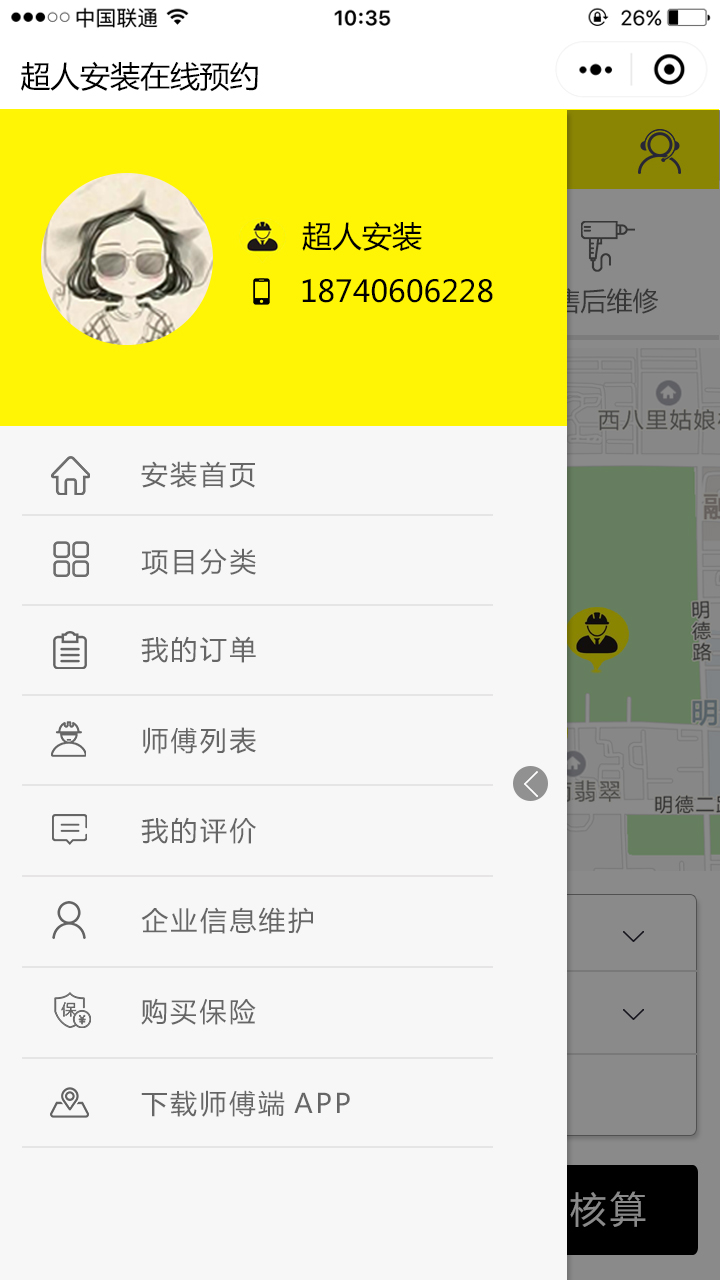The width and height of the screenshot is (720, 1280).
Task: Select 购买保险 option
Action: (198, 1012)
